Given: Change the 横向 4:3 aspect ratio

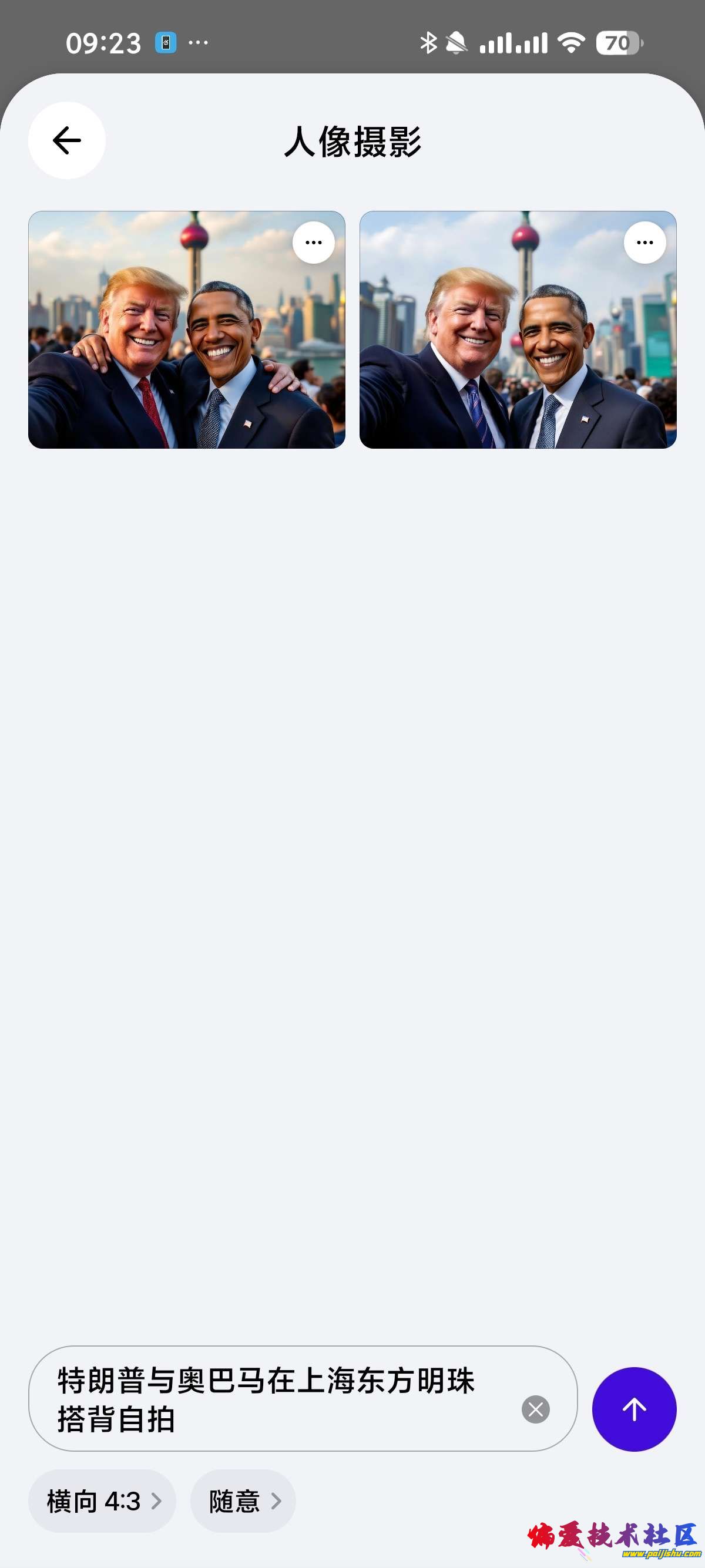Looking at the screenshot, I should point(102,1501).
